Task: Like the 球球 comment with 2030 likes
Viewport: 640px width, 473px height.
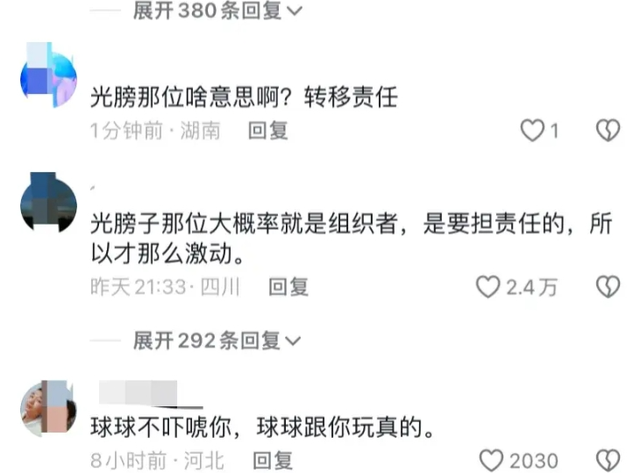Action: point(492,461)
